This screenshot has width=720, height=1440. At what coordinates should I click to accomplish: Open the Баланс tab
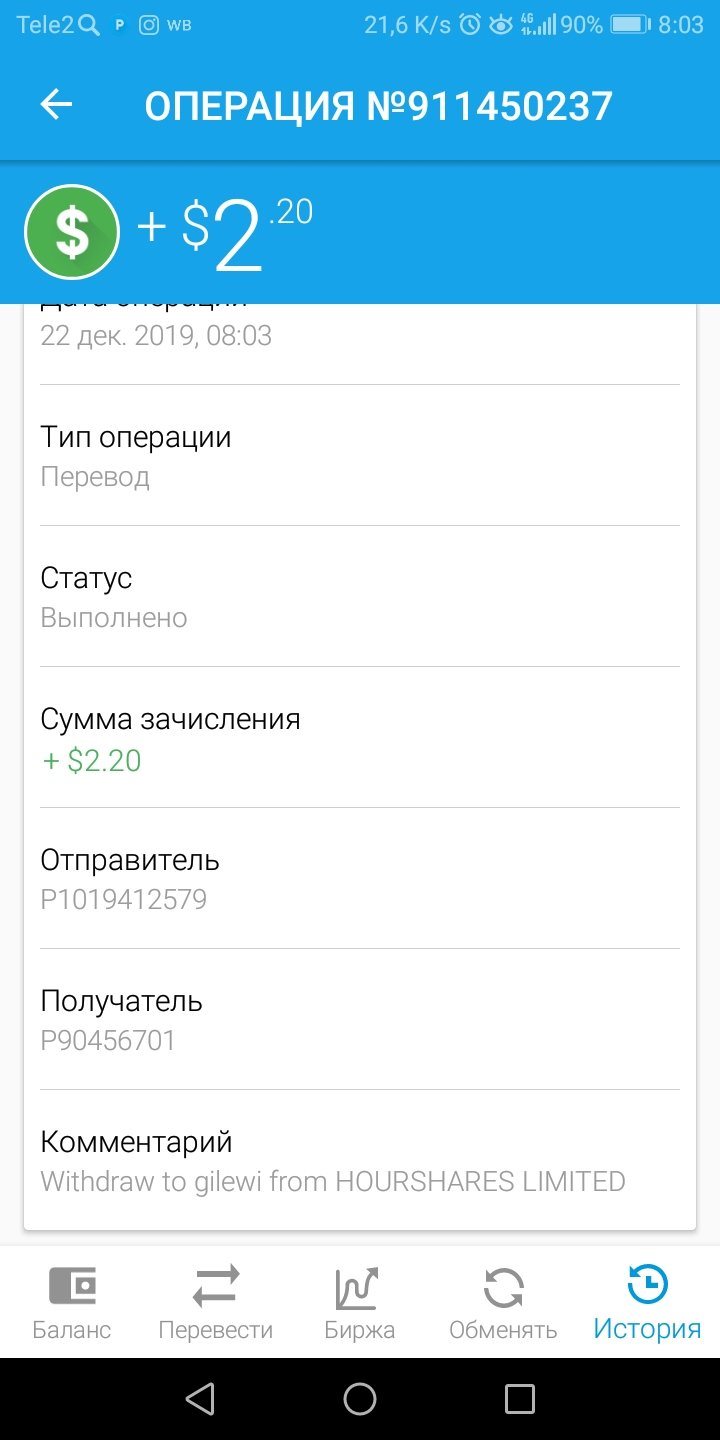72,1302
